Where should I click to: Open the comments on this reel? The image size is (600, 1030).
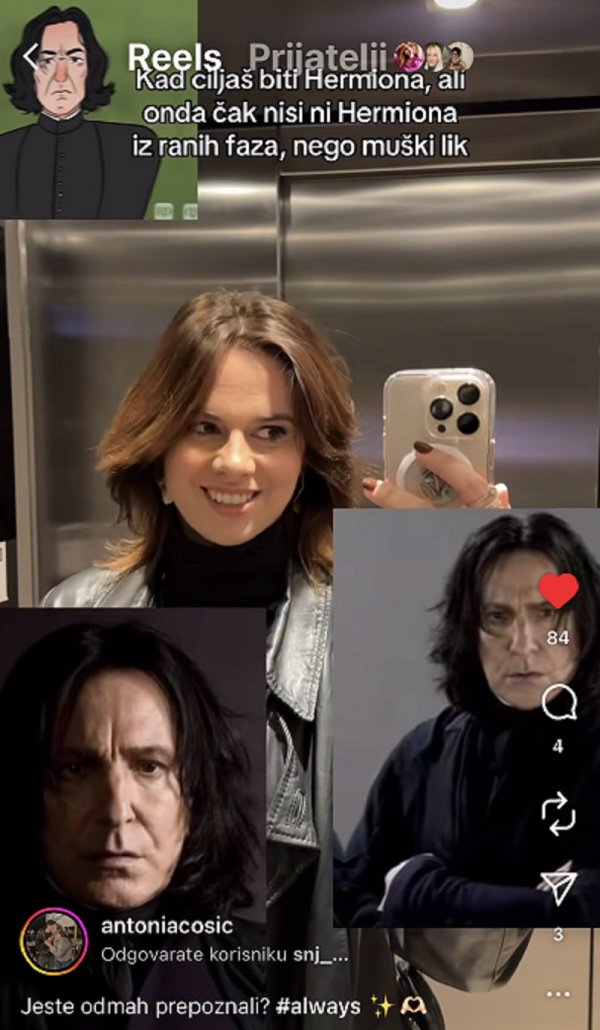[558, 704]
